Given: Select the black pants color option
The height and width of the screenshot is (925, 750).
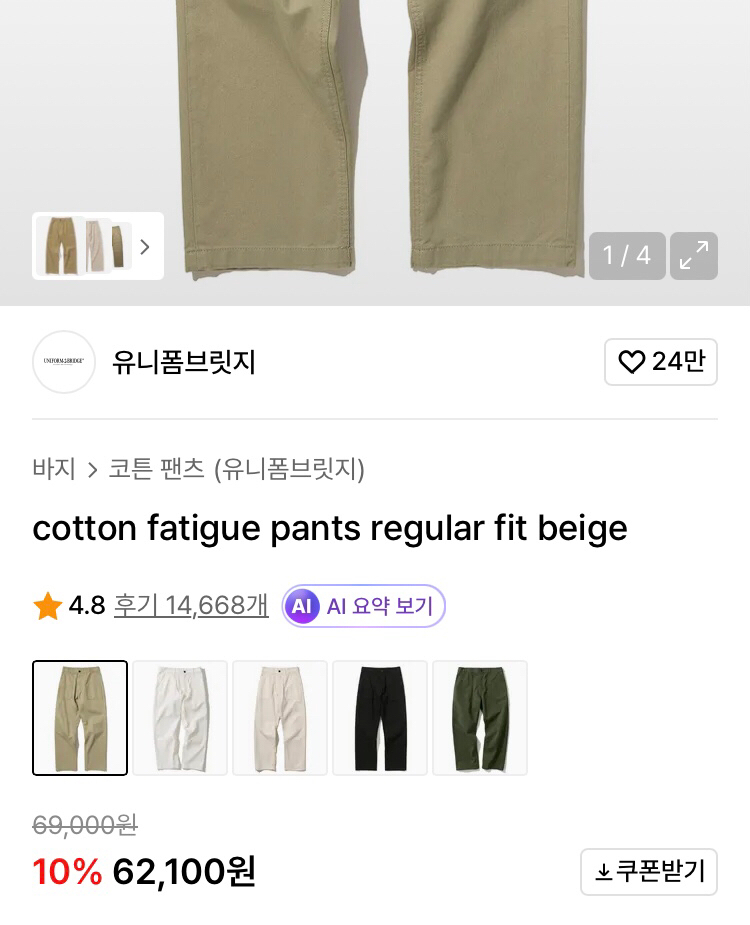Looking at the screenshot, I should [x=380, y=718].
